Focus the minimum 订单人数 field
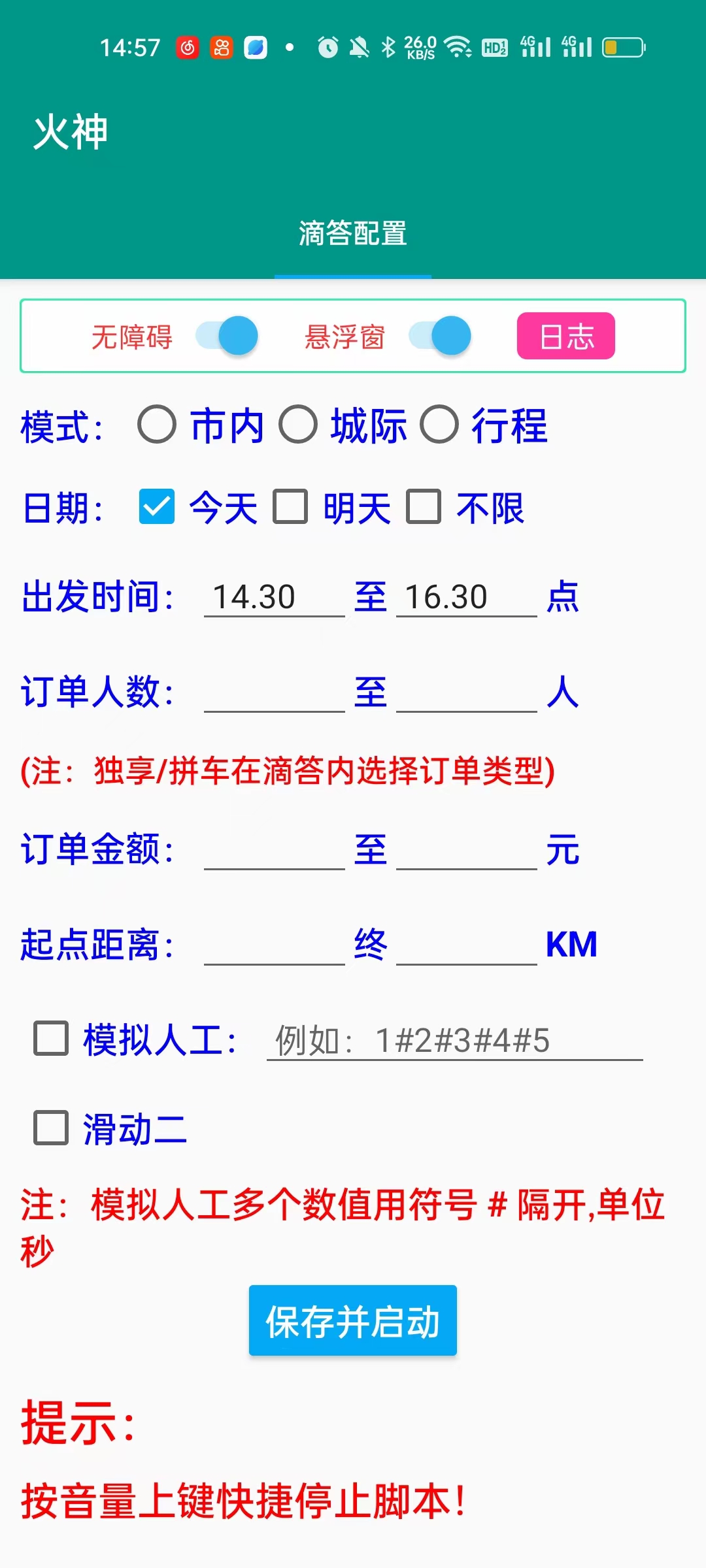Image resolution: width=706 pixels, height=1568 pixels. 274,693
